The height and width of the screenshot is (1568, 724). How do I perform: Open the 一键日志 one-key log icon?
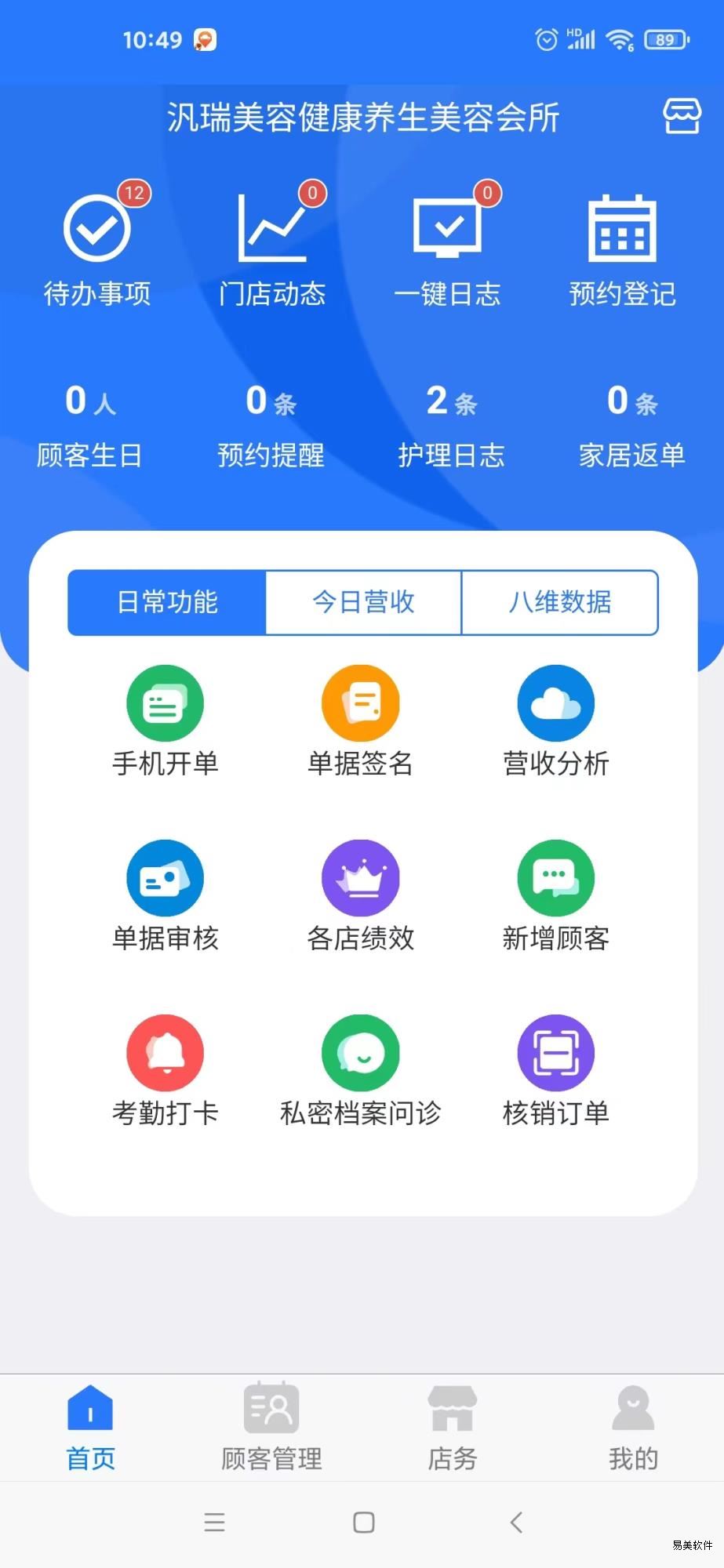(x=449, y=243)
